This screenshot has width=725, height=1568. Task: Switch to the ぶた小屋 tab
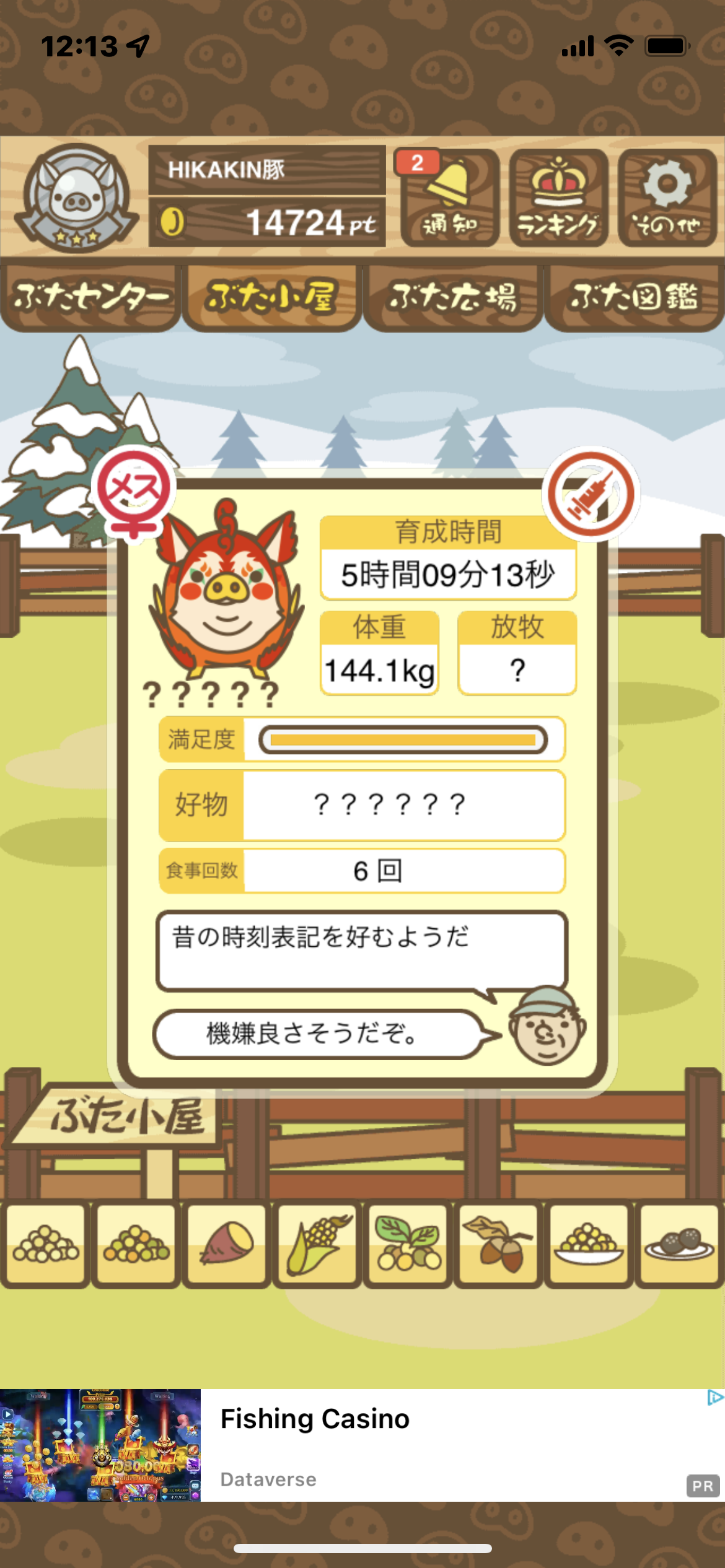pos(272,298)
